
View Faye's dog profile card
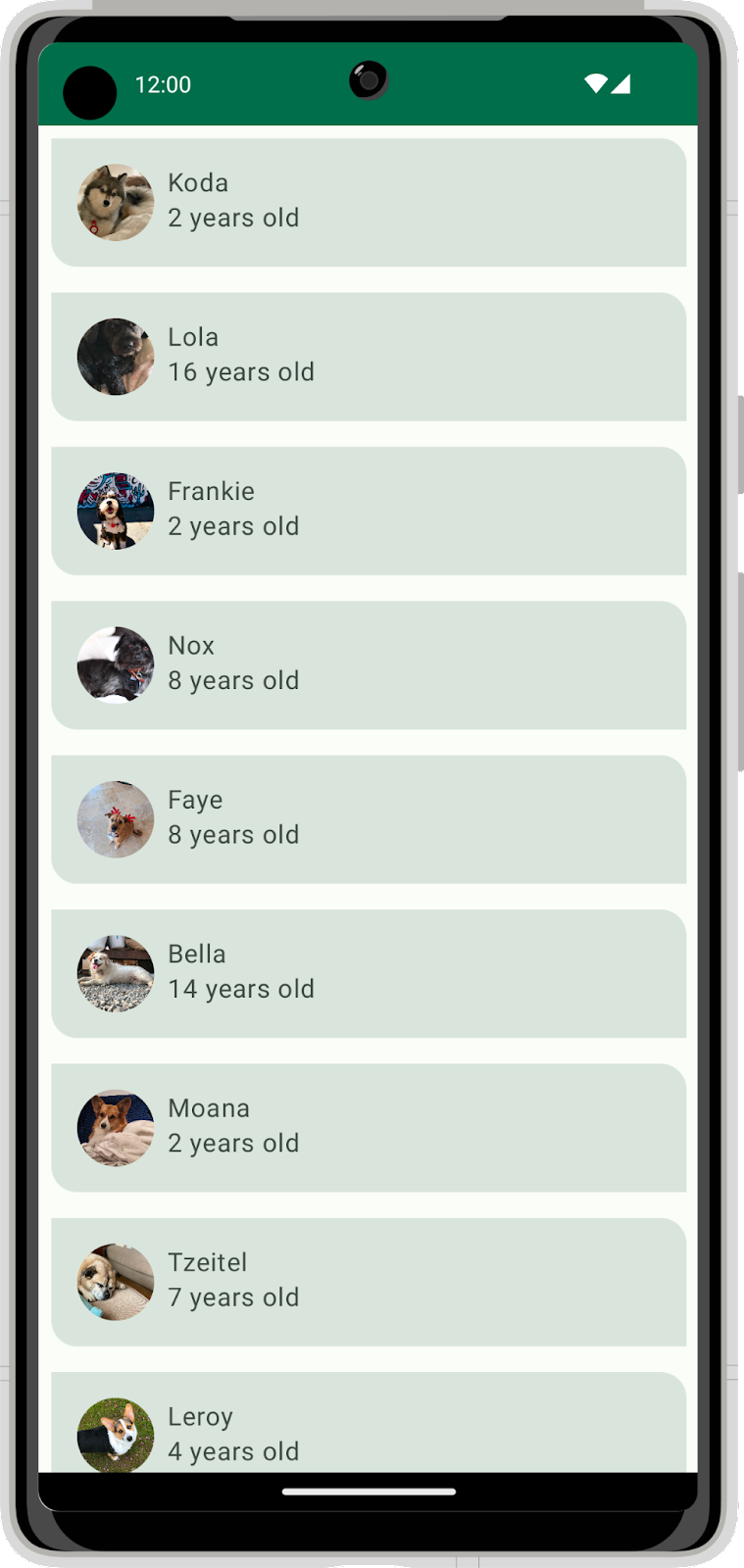coord(368,818)
